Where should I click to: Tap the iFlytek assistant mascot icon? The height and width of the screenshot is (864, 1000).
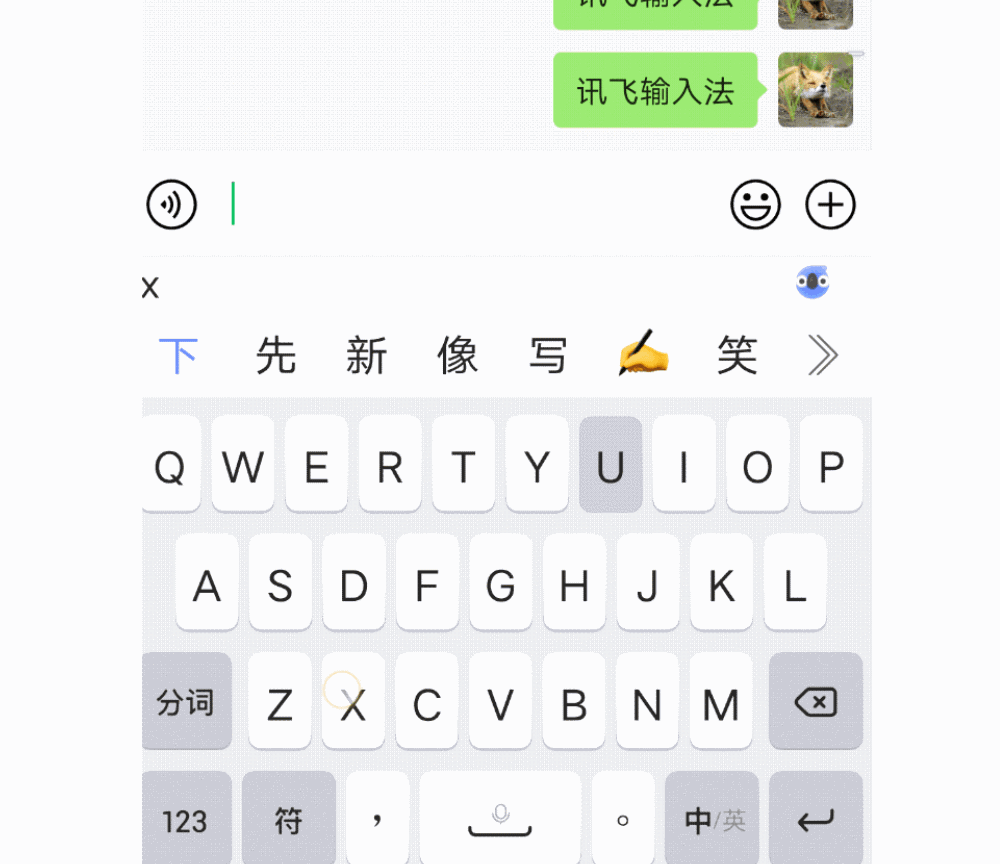(812, 283)
